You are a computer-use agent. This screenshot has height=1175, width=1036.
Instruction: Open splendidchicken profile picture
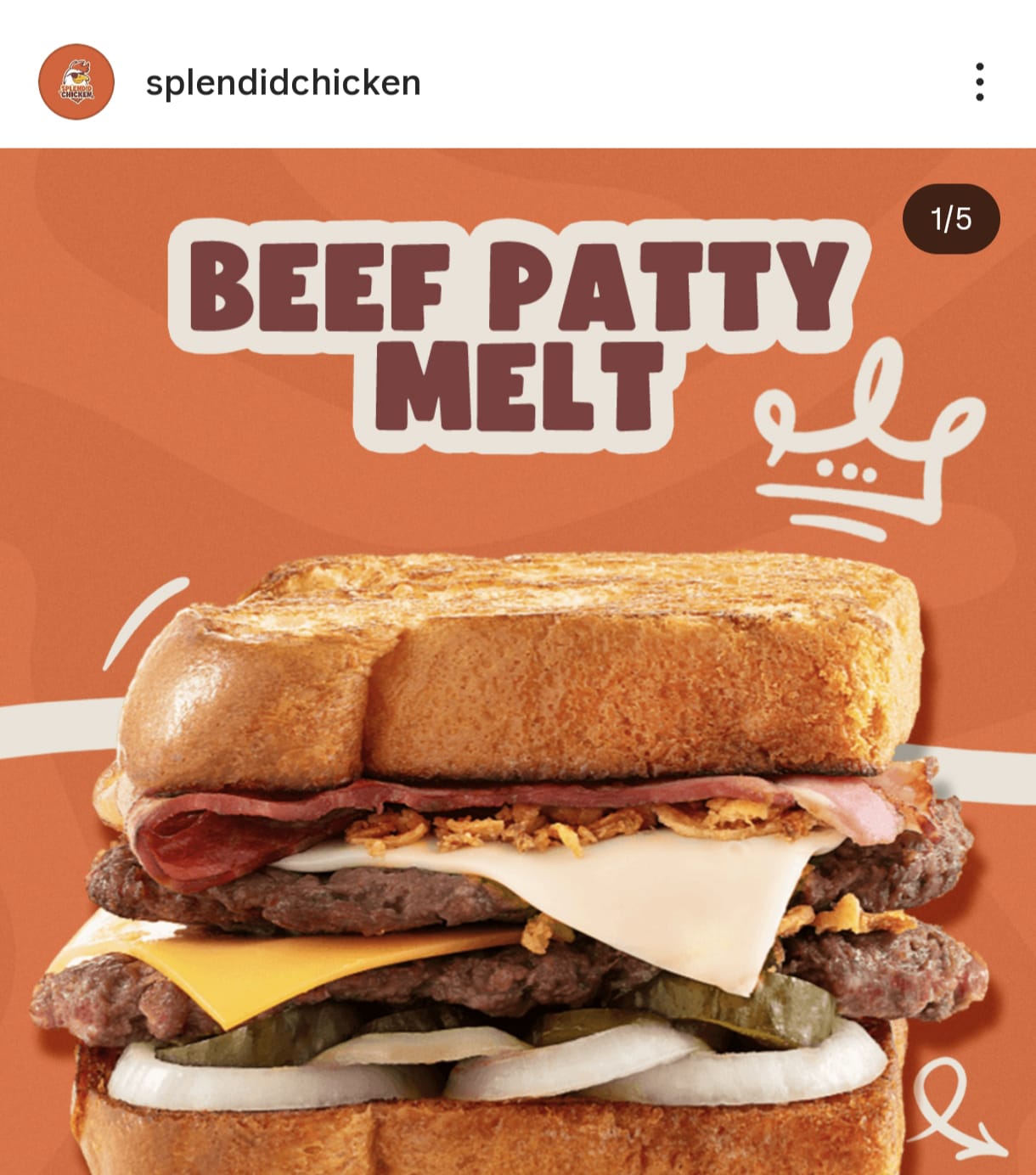coord(76,82)
